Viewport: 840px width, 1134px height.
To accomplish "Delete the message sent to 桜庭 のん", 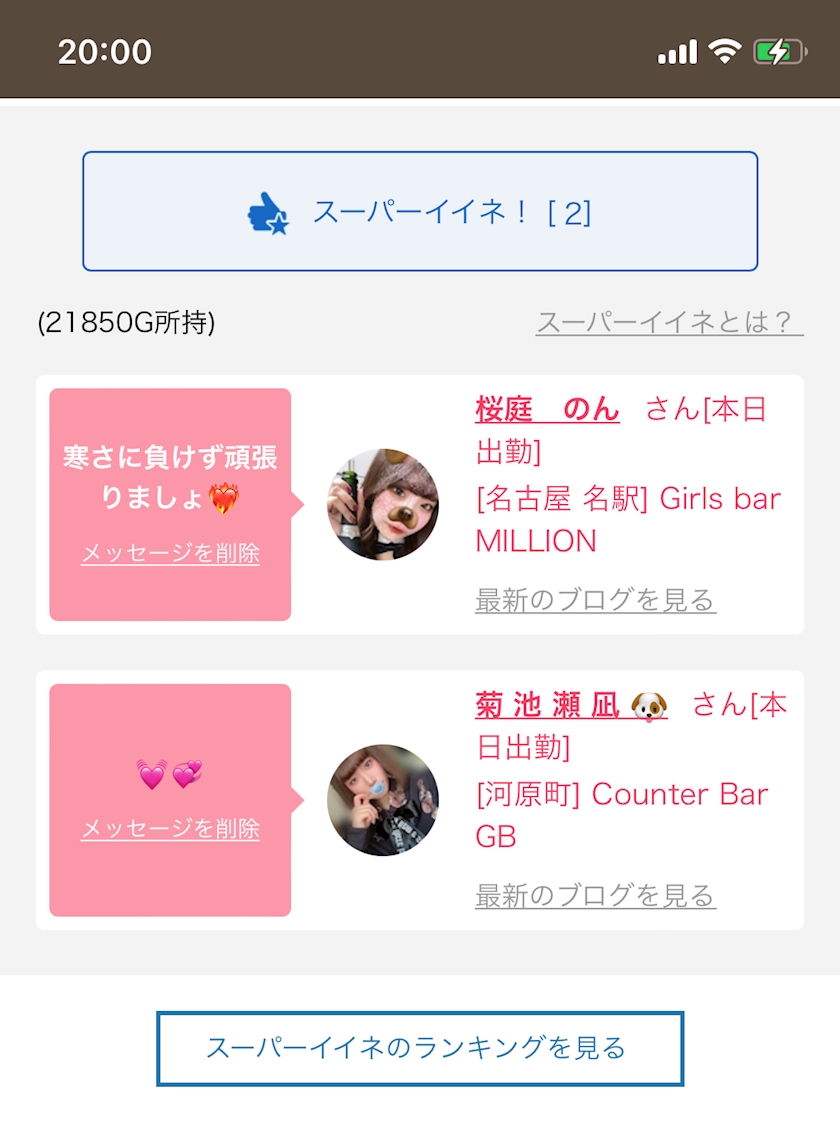I will tap(170, 553).
